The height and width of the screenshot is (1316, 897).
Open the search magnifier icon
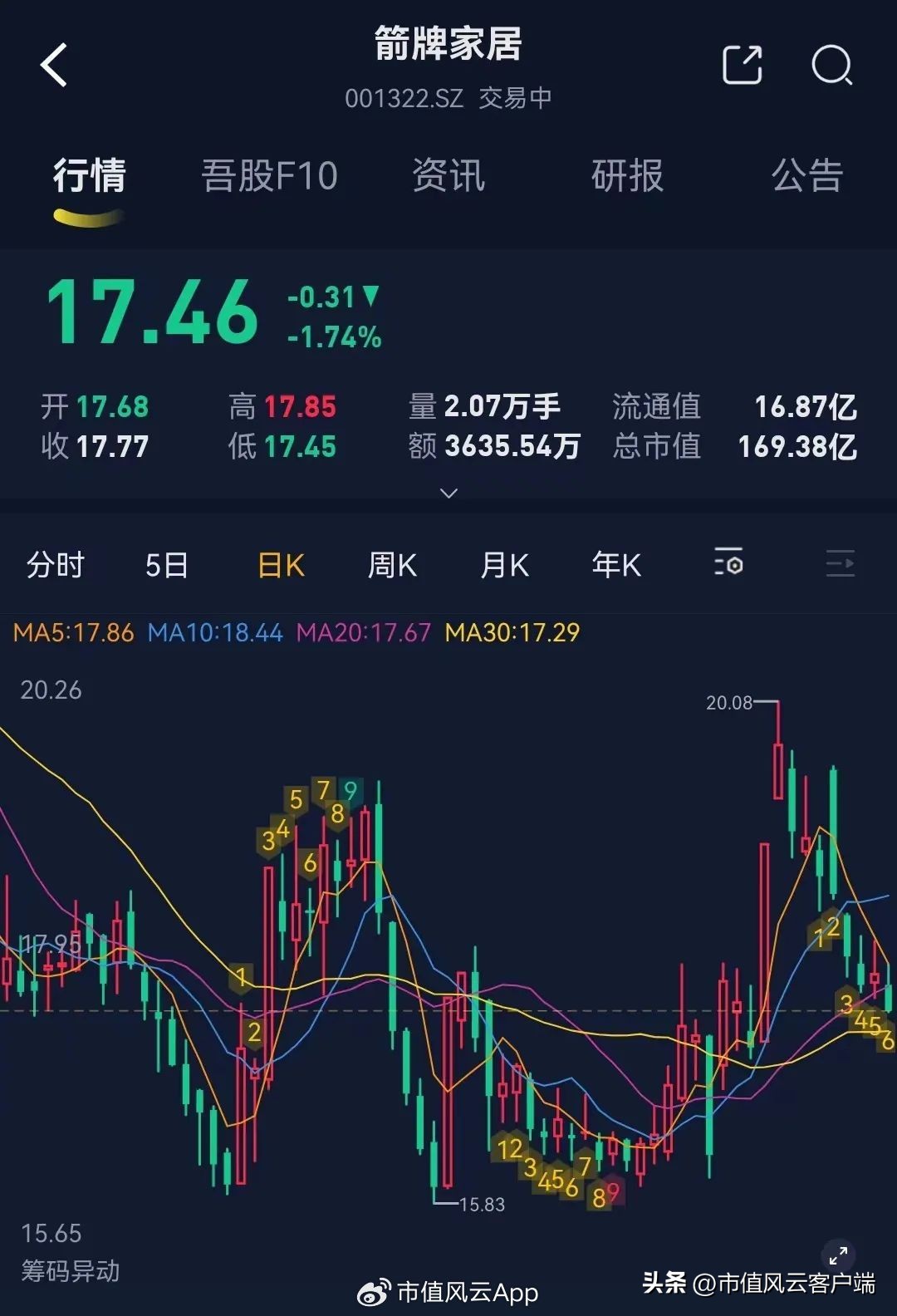tap(833, 65)
